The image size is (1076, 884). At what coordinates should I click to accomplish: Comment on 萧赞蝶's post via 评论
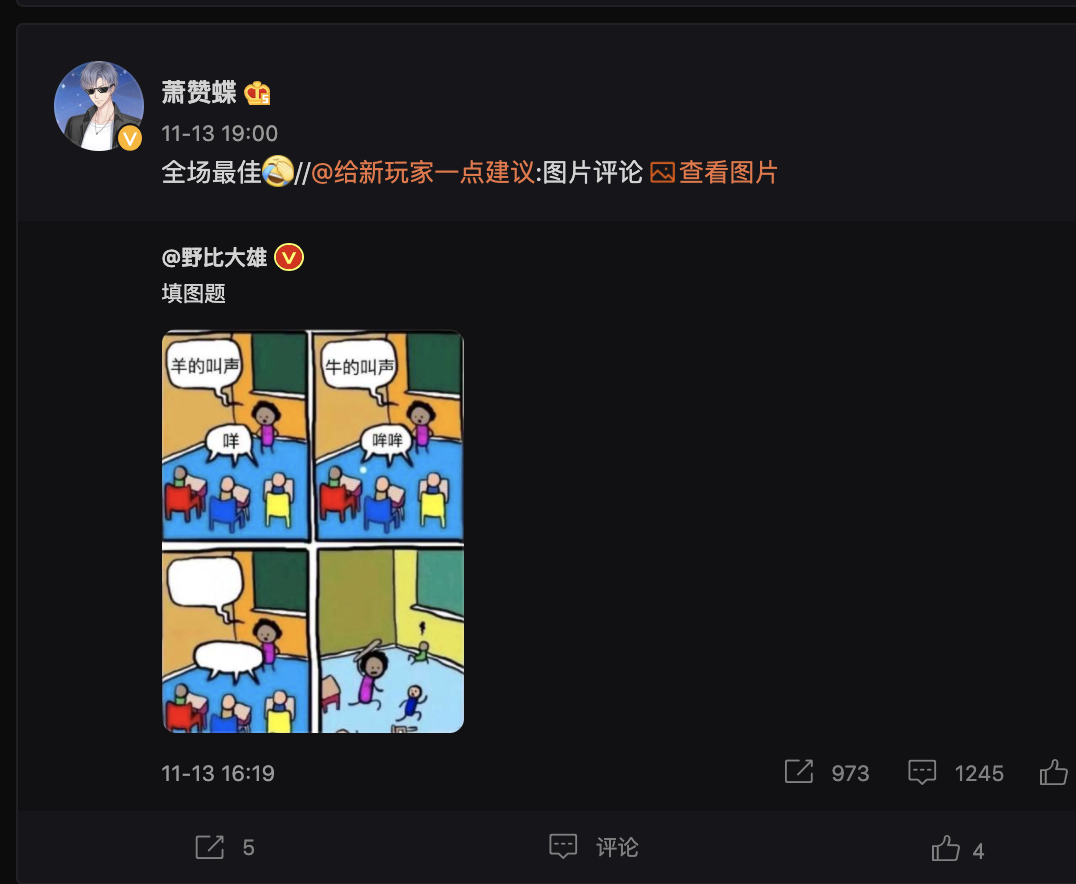click(x=595, y=847)
